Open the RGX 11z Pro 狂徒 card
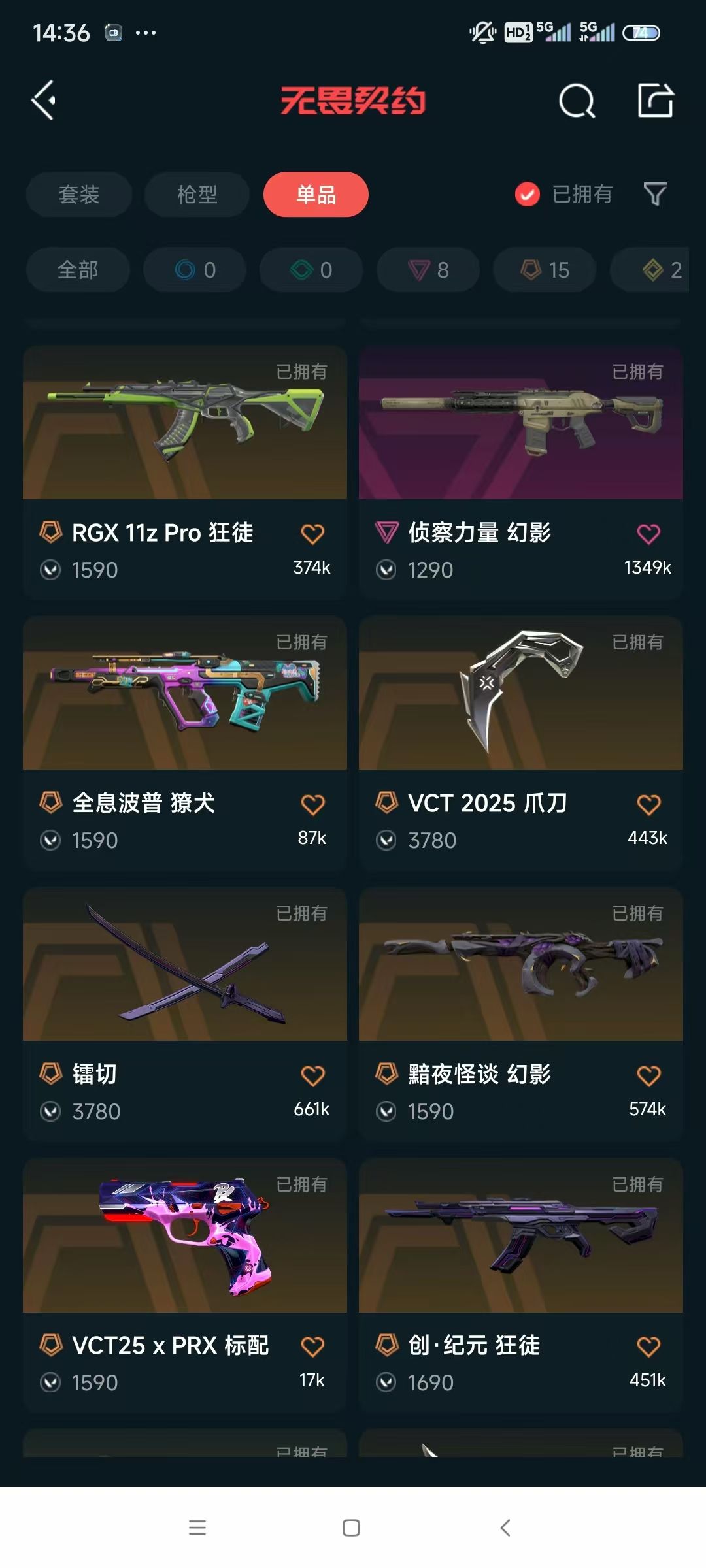 pyautogui.click(x=185, y=423)
